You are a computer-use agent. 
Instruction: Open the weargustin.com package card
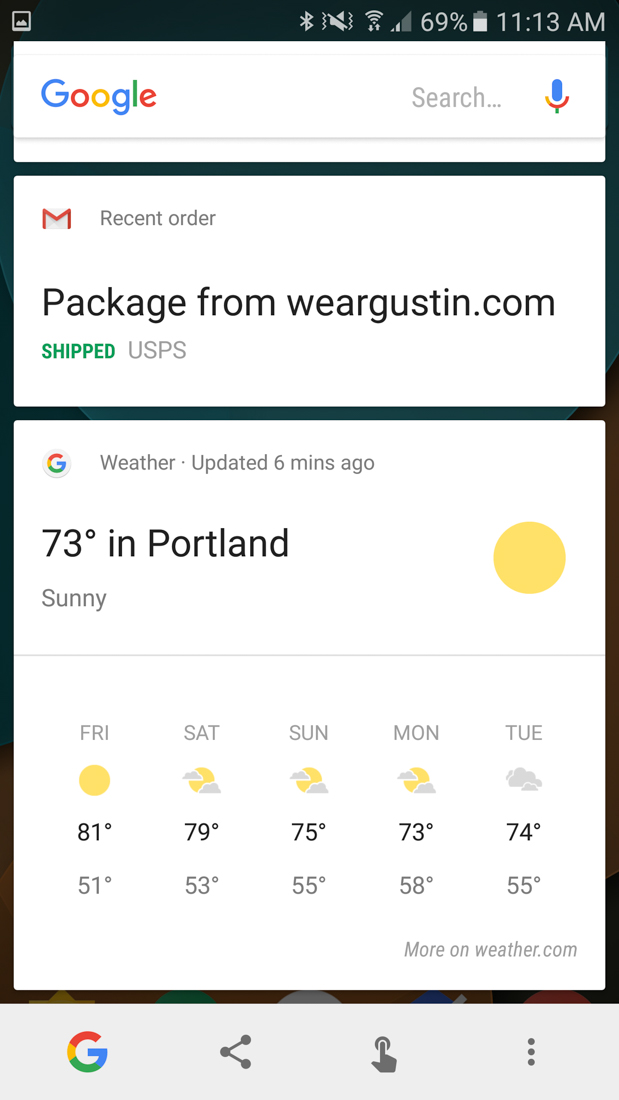(298, 303)
